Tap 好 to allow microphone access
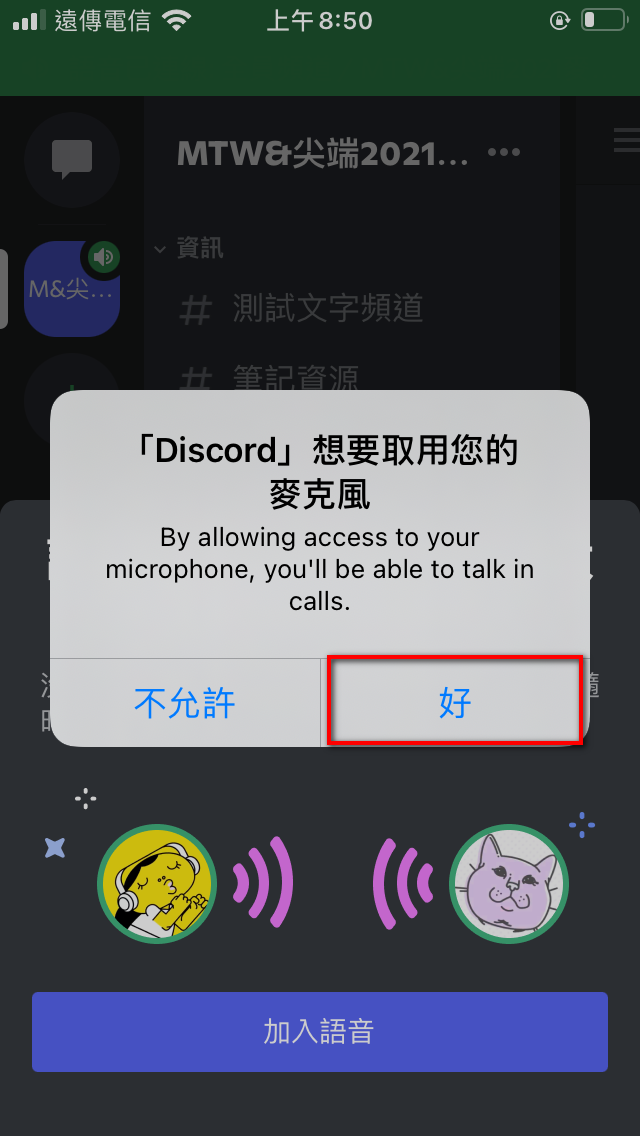640x1136 pixels. (x=455, y=702)
